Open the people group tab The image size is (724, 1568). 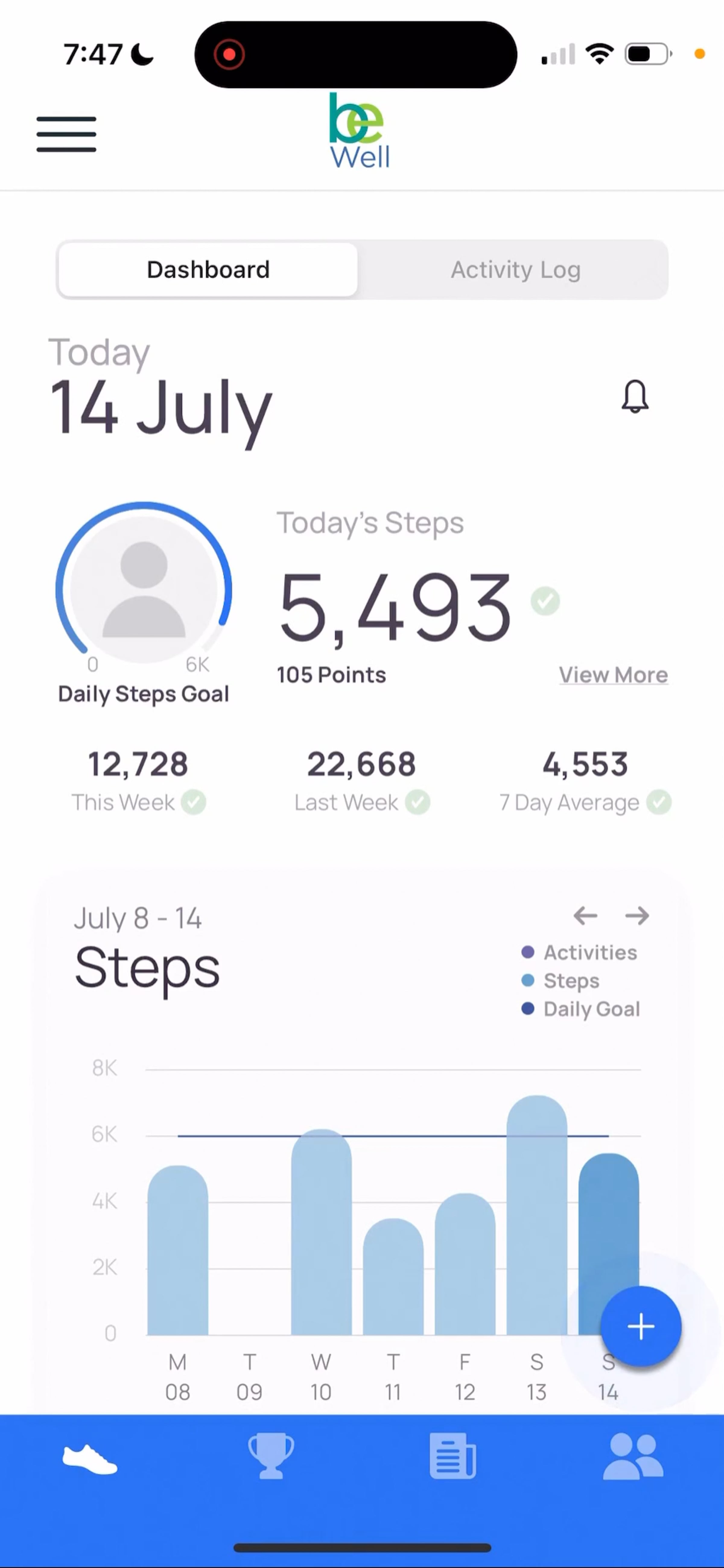coord(633,1455)
